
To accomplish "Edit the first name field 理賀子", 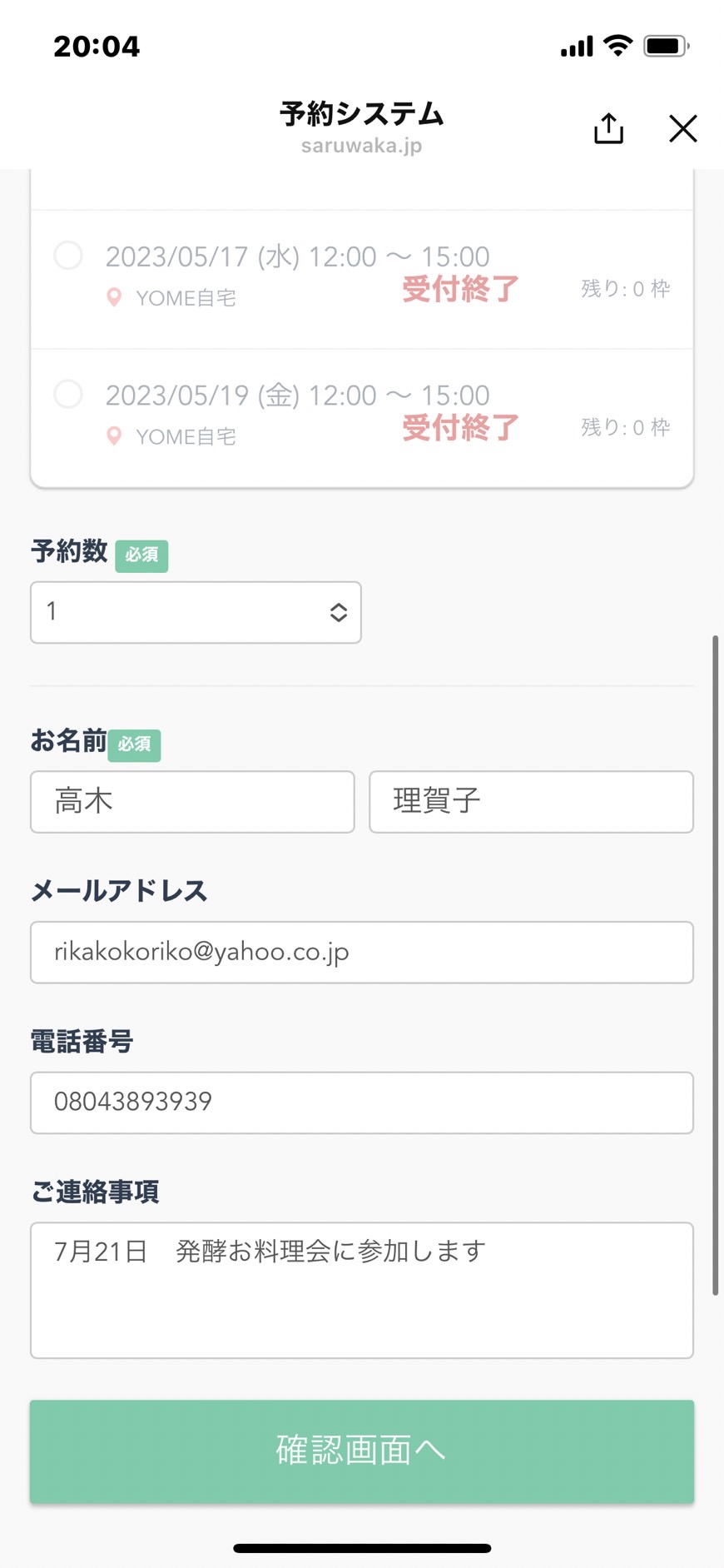I will (x=531, y=801).
